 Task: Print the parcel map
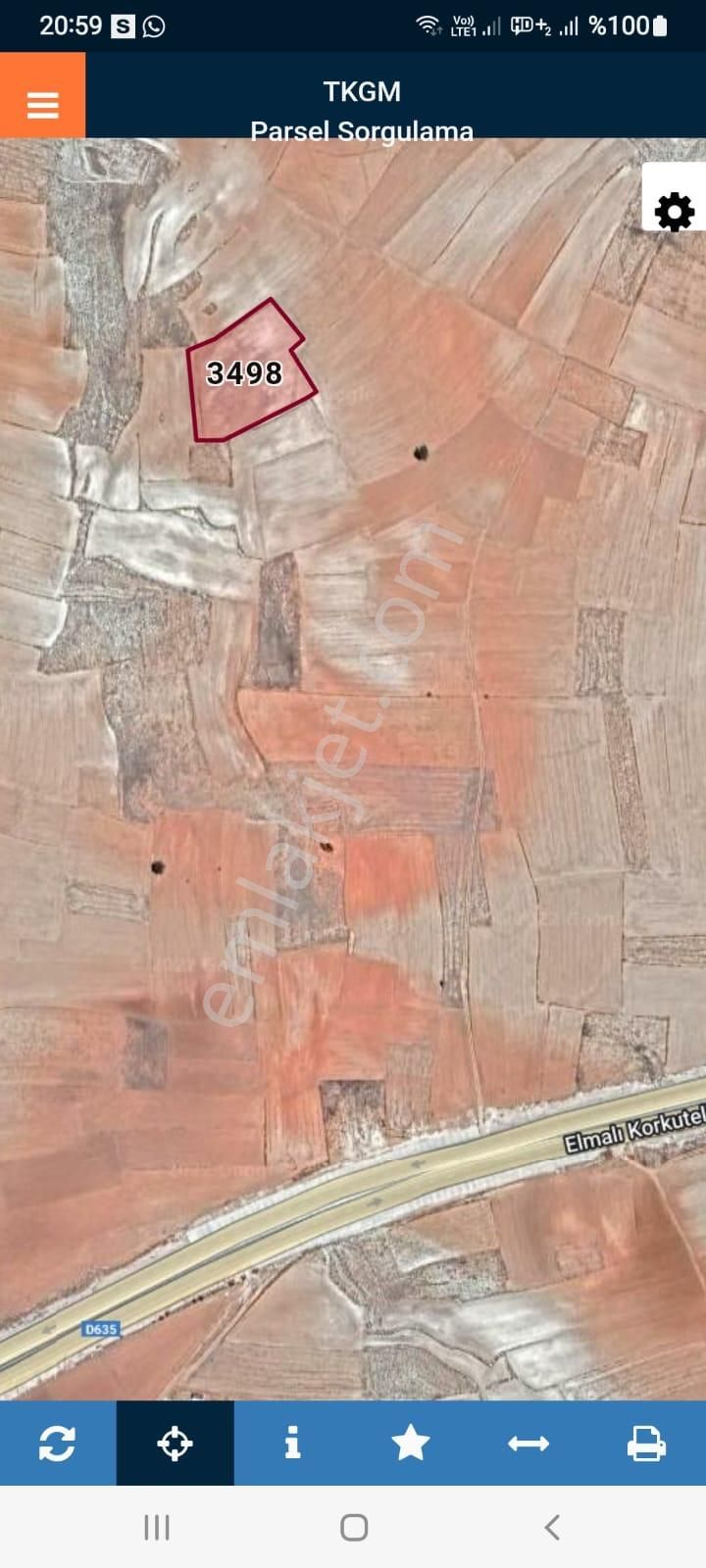(x=645, y=1443)
